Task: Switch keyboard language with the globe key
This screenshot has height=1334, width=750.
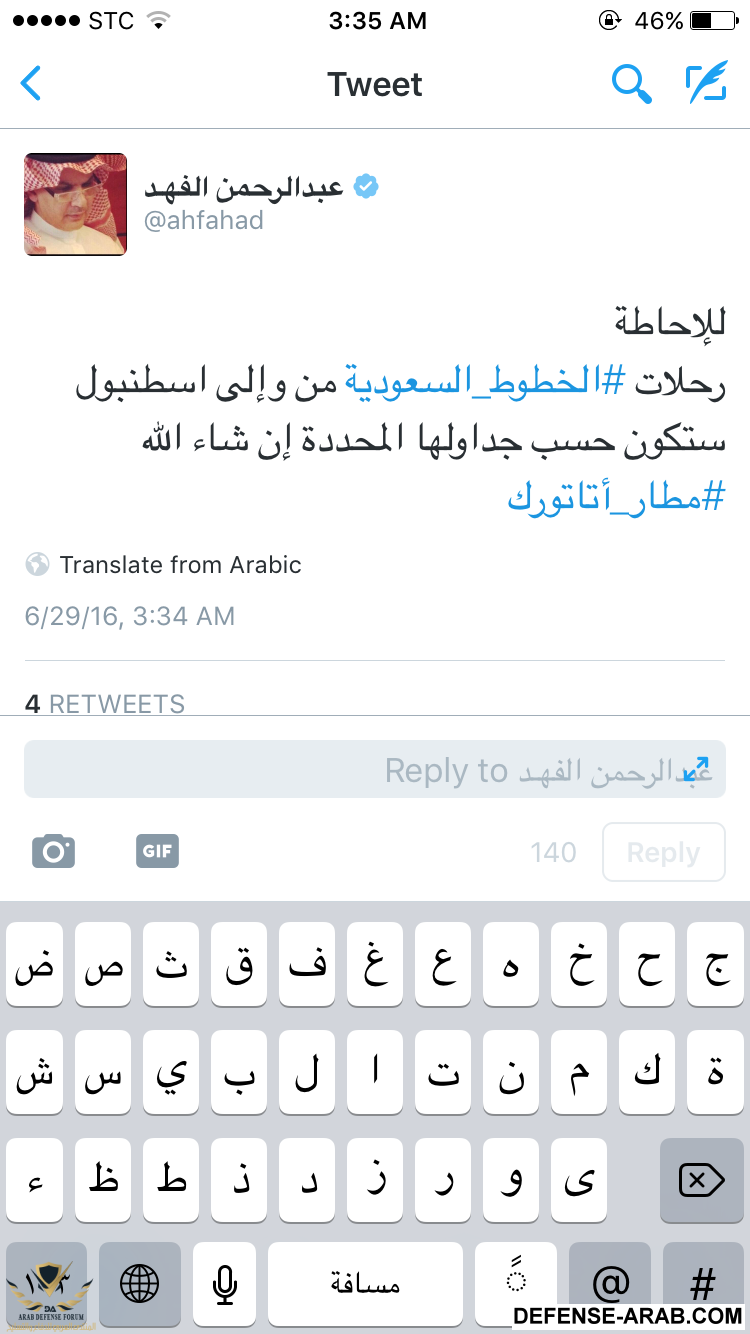Action: click(x=140, y=1281)
